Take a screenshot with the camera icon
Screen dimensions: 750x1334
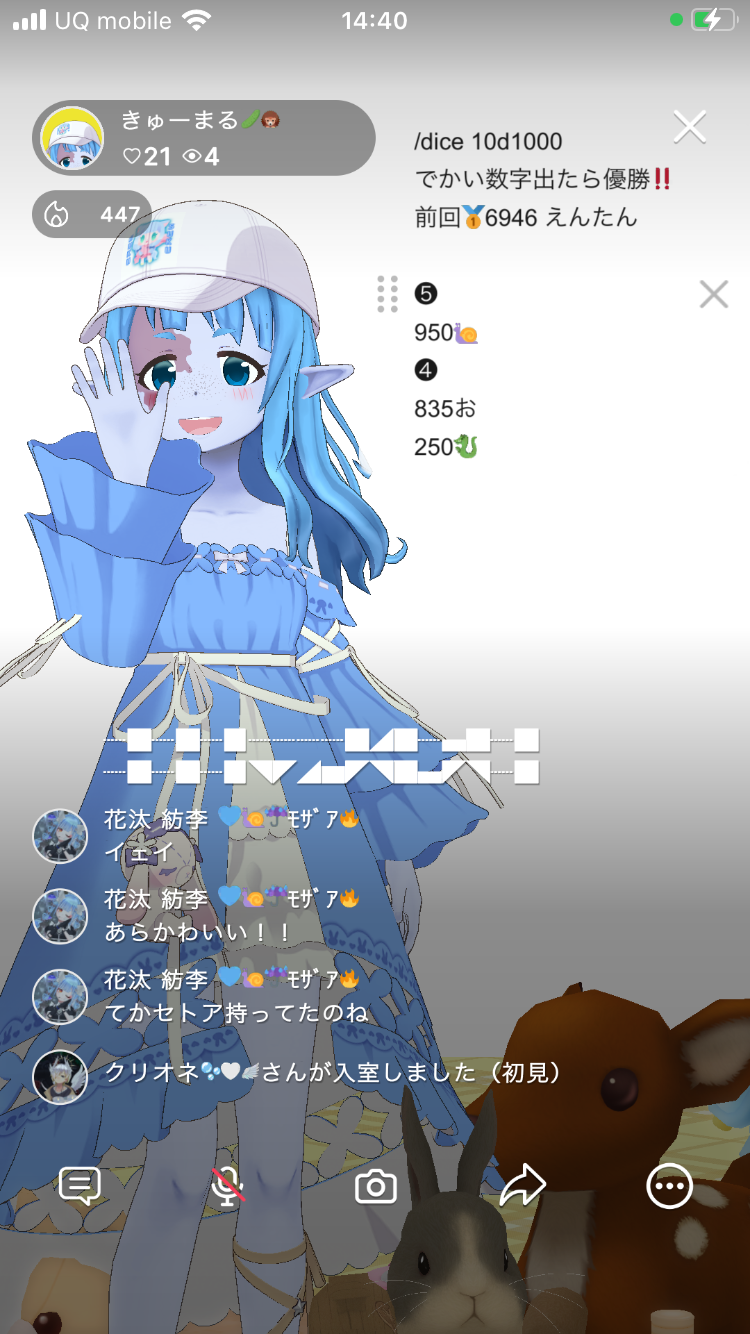[376, 1187]
